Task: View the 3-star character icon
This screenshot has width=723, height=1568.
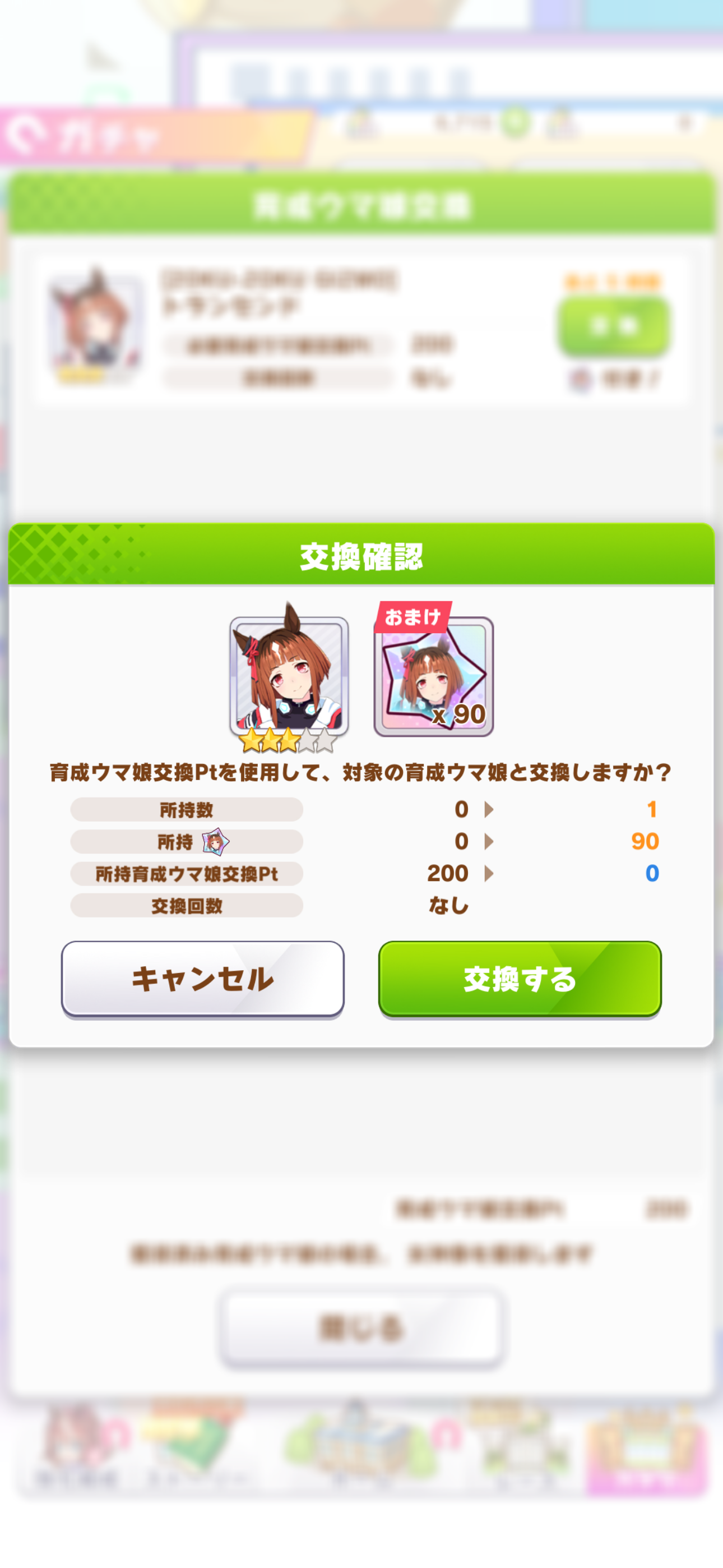Action: (289, 675)
